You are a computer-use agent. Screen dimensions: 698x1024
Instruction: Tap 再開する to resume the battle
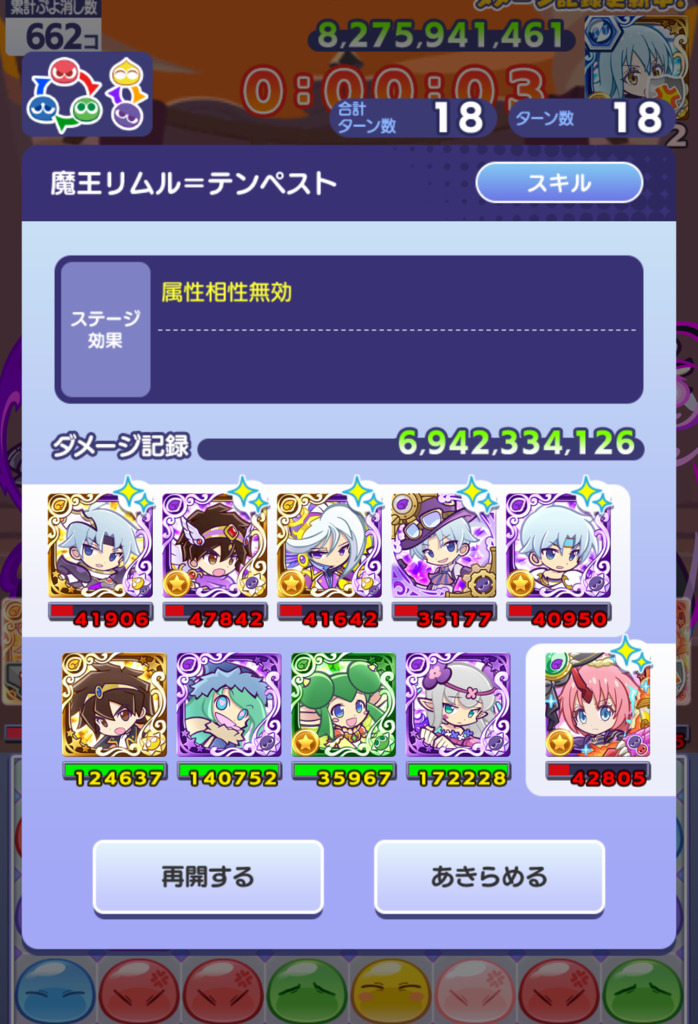[x=208, y=876]
